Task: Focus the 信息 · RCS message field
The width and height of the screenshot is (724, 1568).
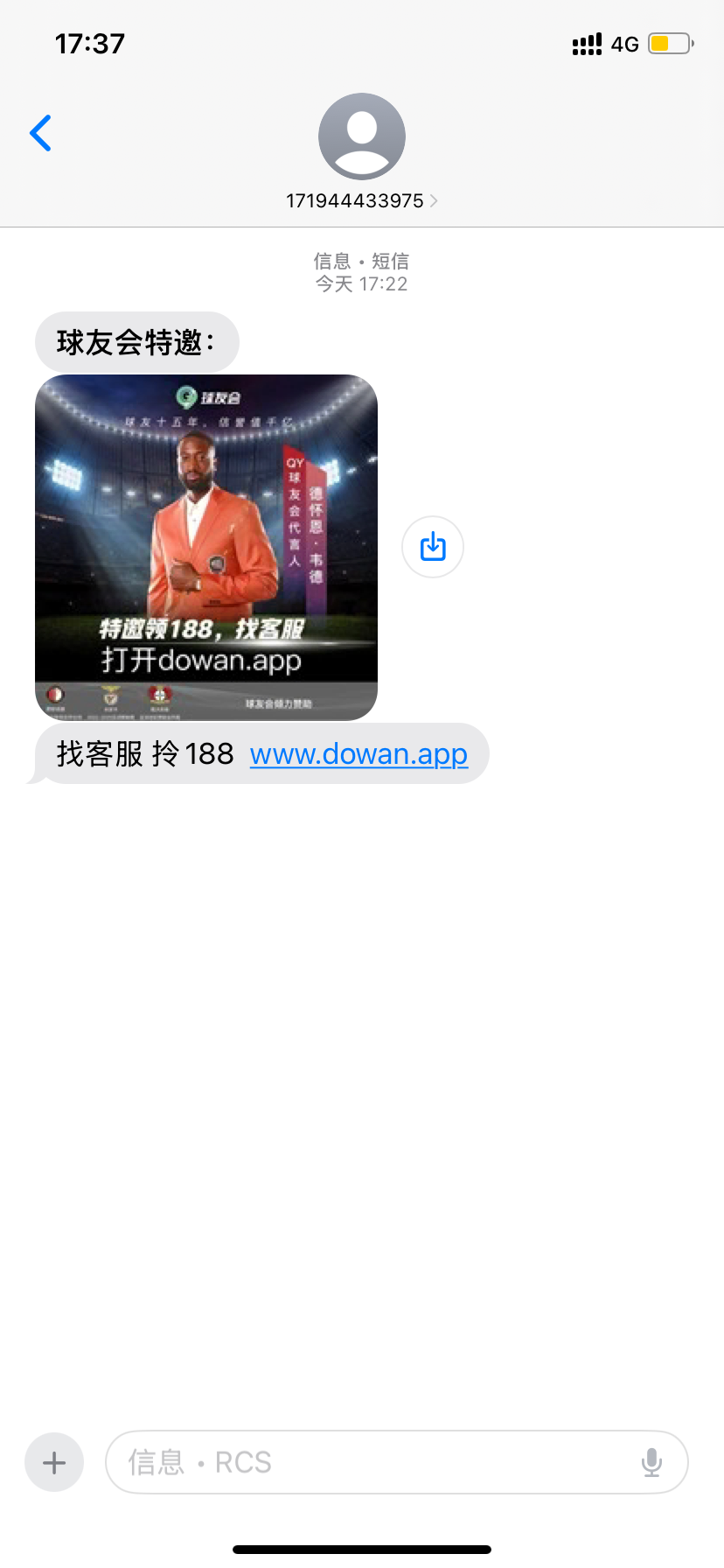Action: click(376, 1462)
